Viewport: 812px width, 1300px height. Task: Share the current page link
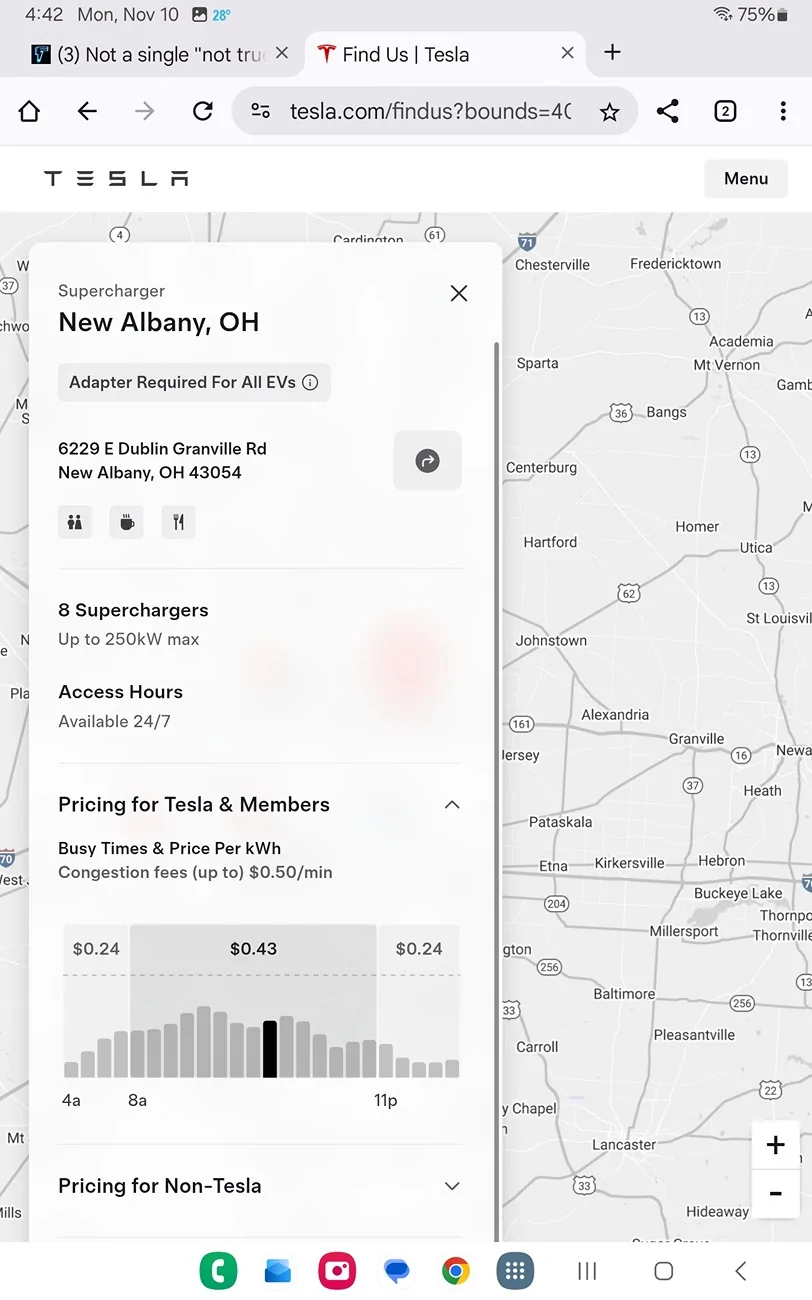coord(668,111)
